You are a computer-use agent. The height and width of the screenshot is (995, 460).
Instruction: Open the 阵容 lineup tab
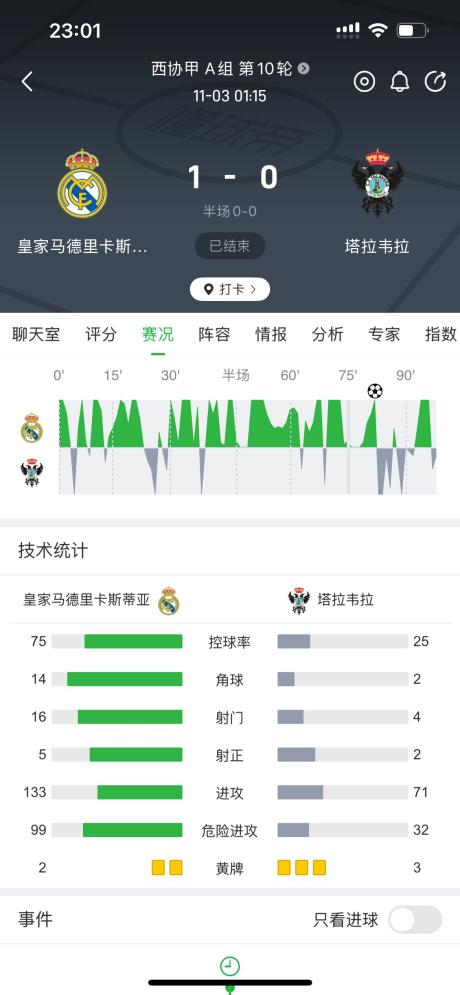pos(214,334)
